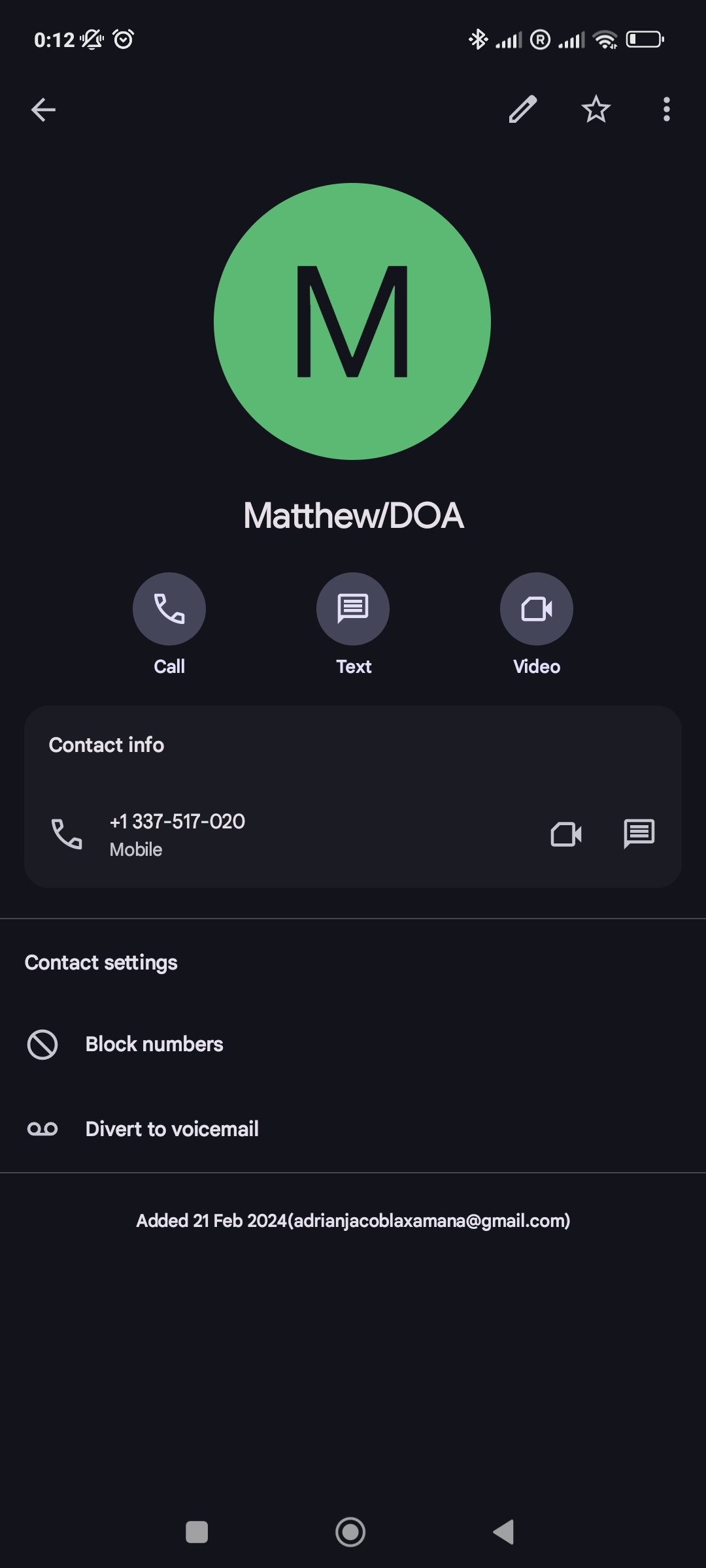This screenshot has width=706, height=1568.
Task: Edit contact with the pencil icon
Action: pyautogui.click(x=523, y=109)
